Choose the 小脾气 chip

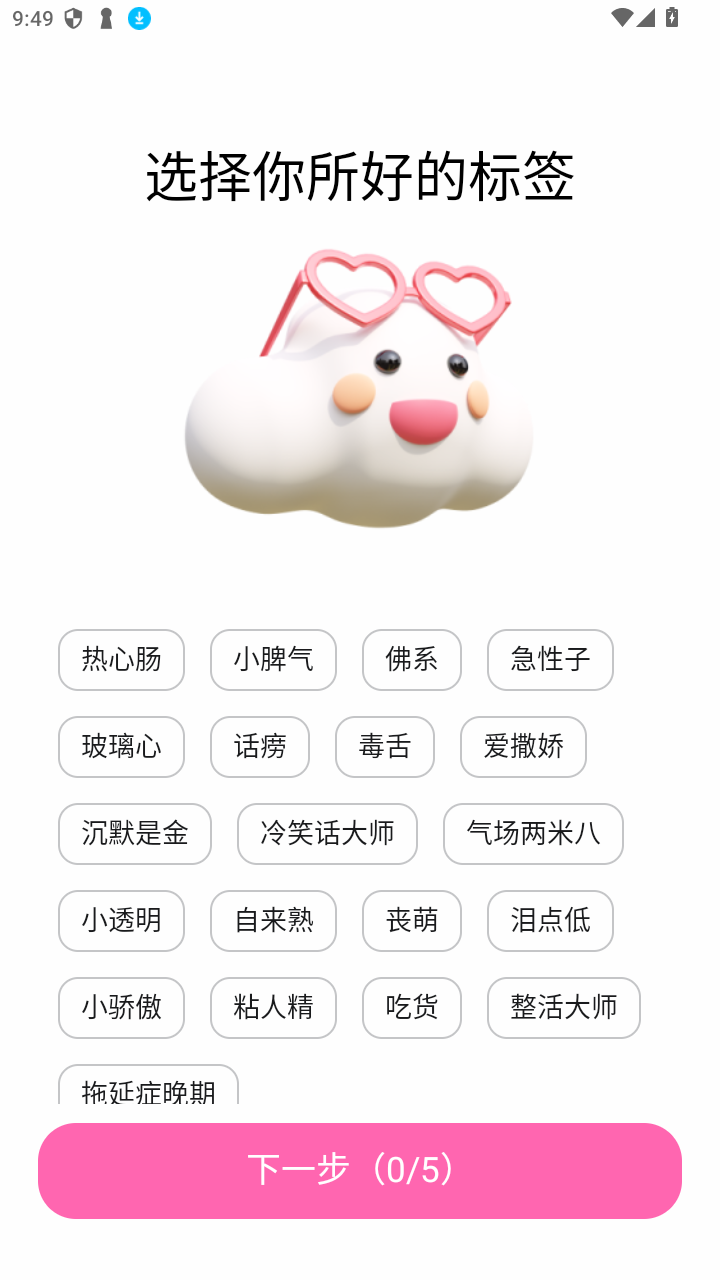273,660
